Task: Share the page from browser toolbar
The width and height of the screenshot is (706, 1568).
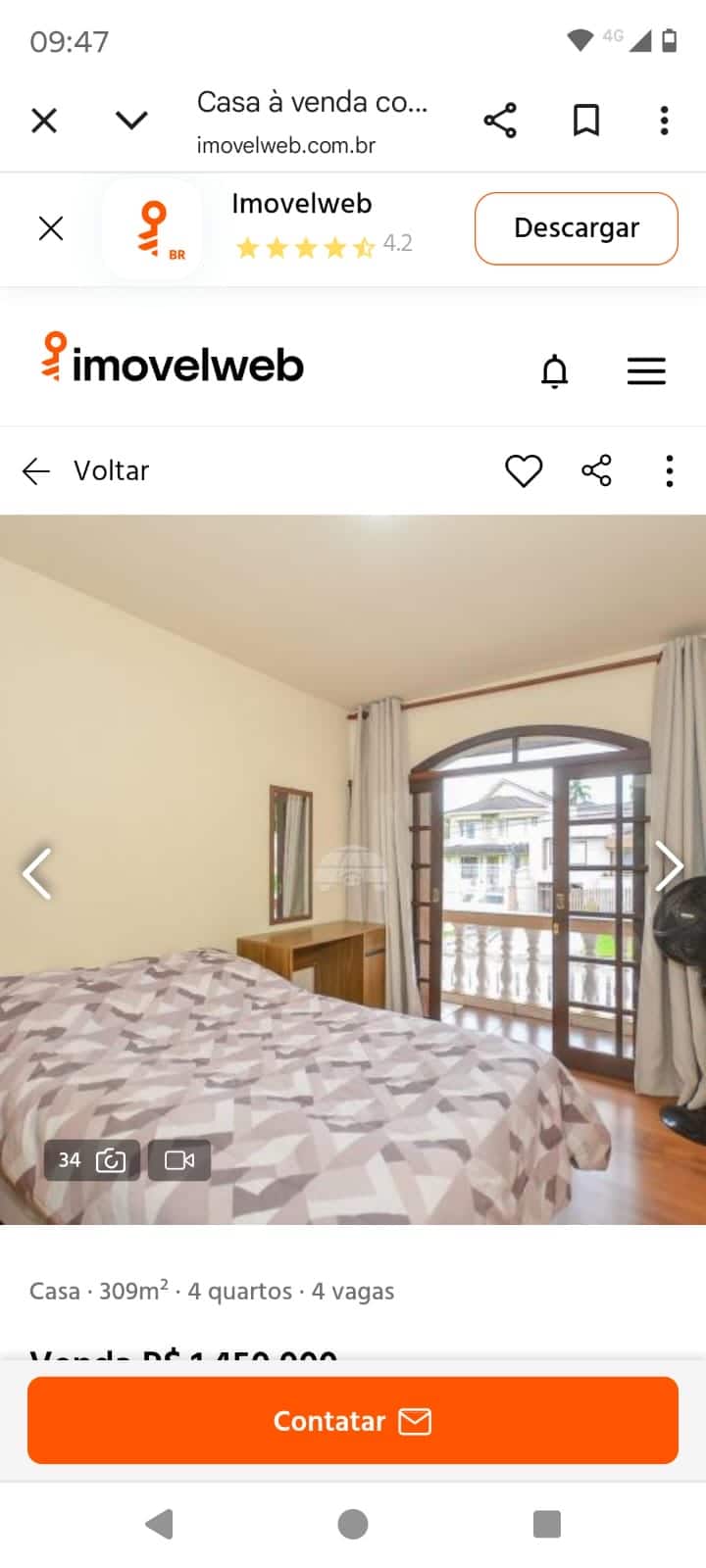Action: (x=500, y=121)
